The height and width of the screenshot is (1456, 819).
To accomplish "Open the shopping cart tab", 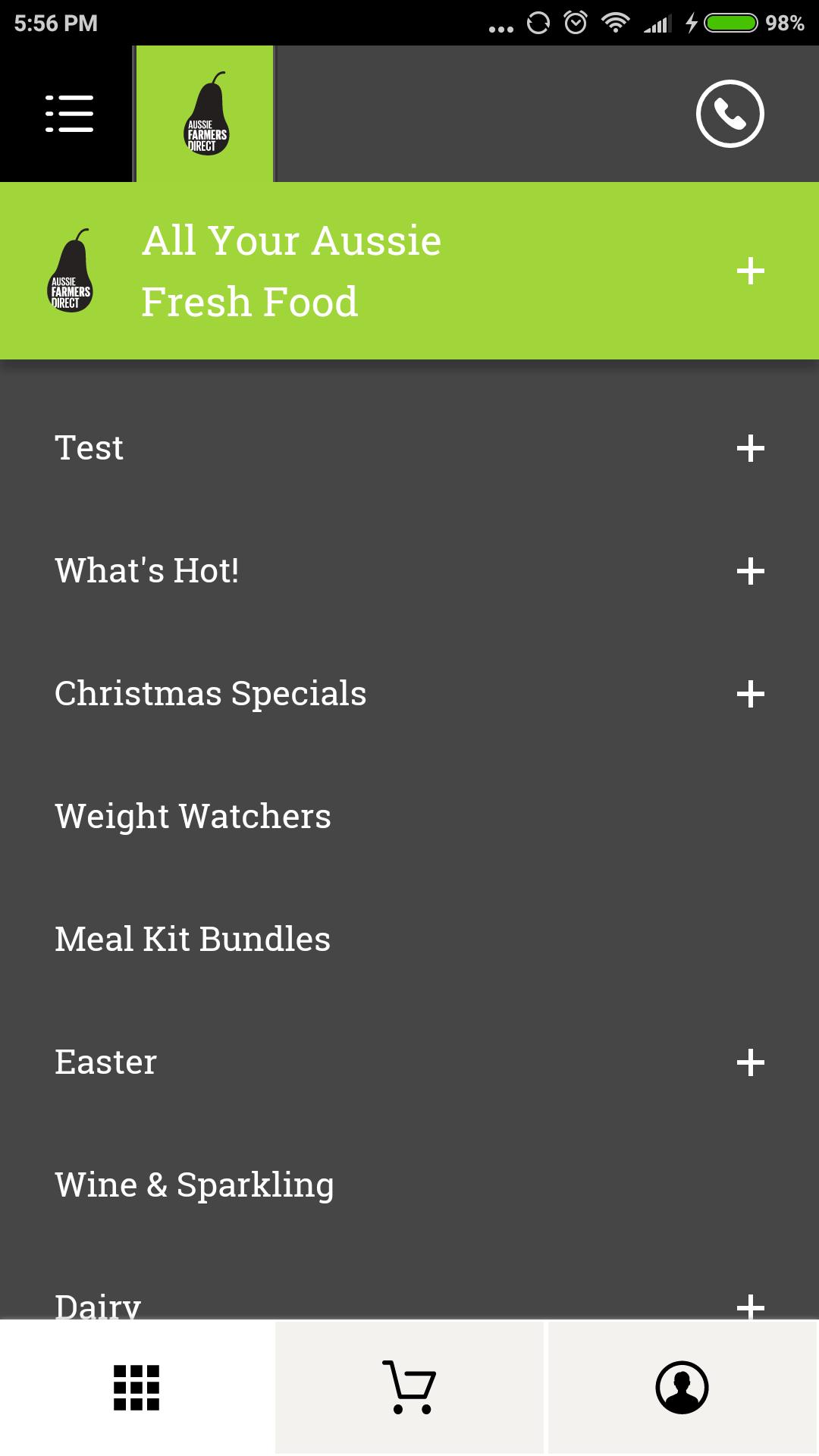I will (x=409, y=1388).
